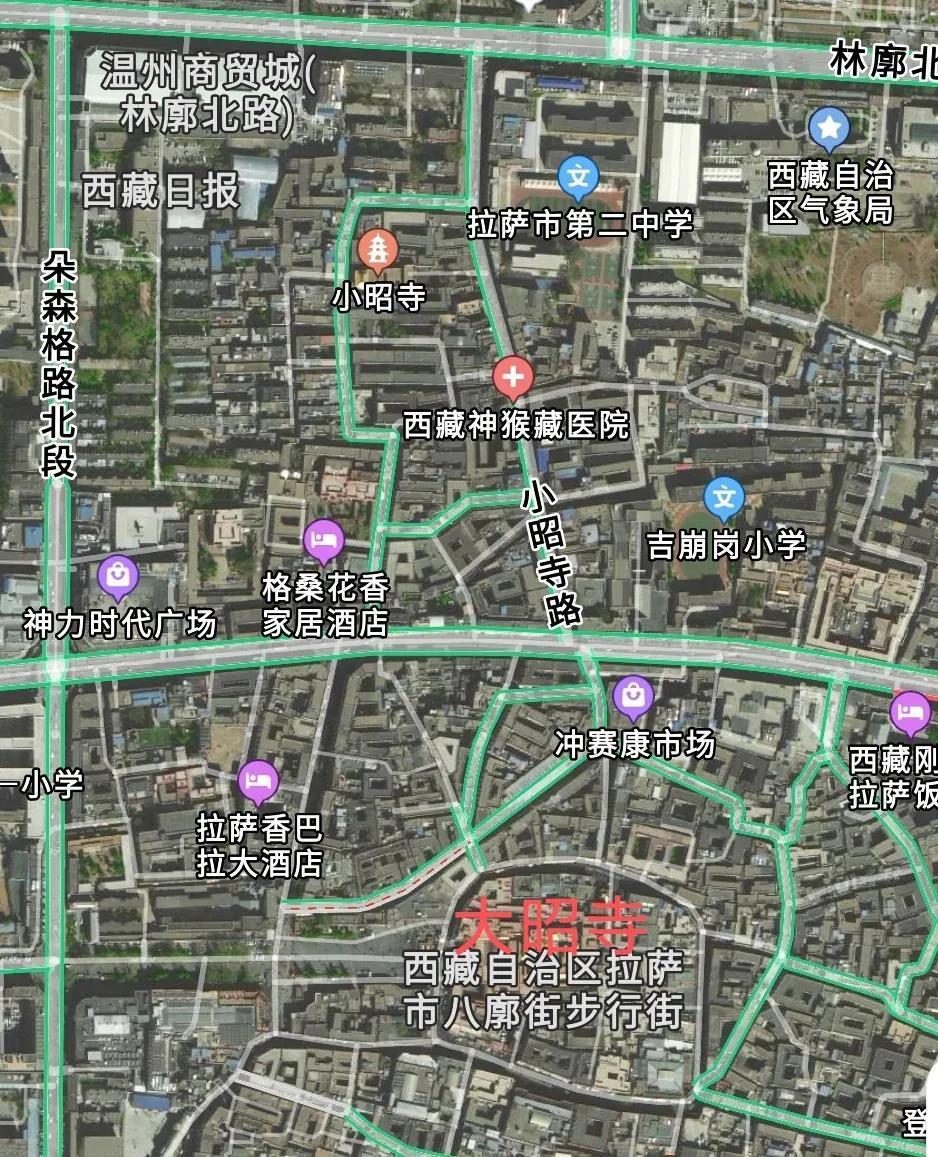
Task: Tap the 神力时代广场 shopping marker
Action: [118, 576]
